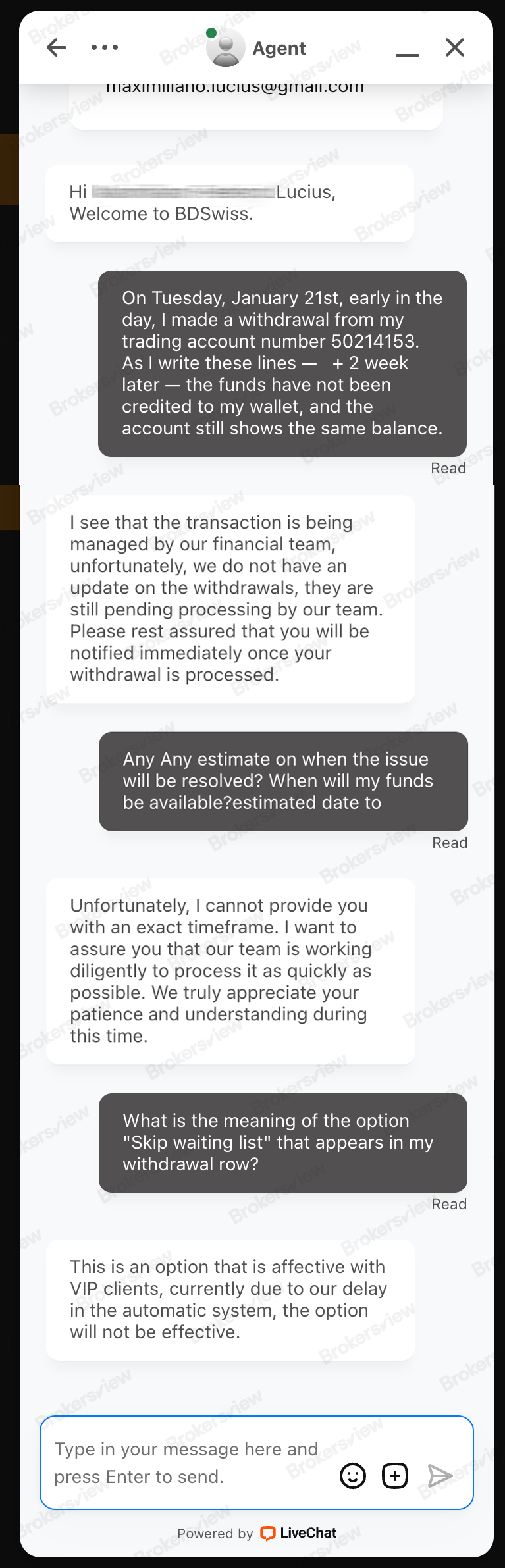The width and height of the screenshot is (505, 1568).
Task: Send the message with the arrow icon
Action: tap(440, 1476)
